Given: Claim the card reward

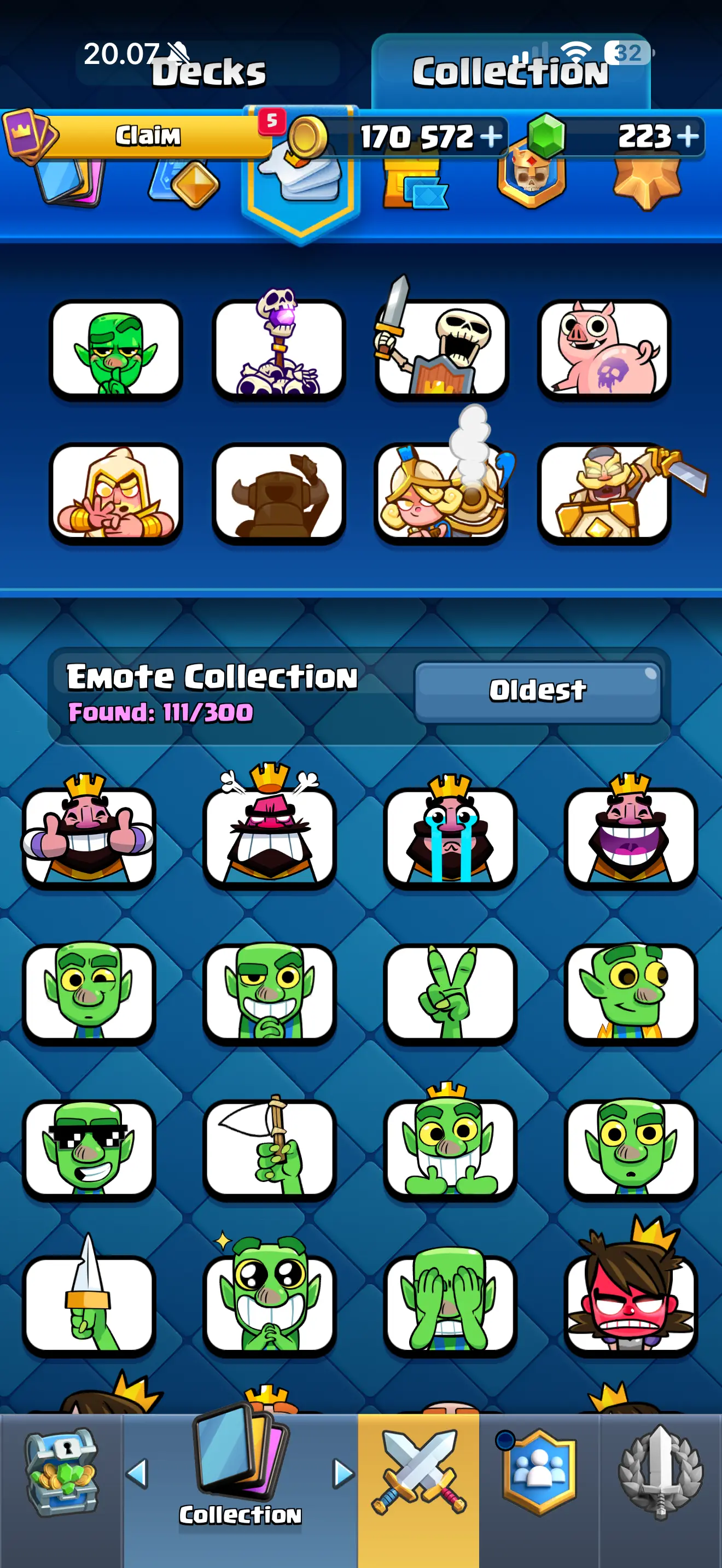Looking at the screenshot, I should tap(148, 135).
